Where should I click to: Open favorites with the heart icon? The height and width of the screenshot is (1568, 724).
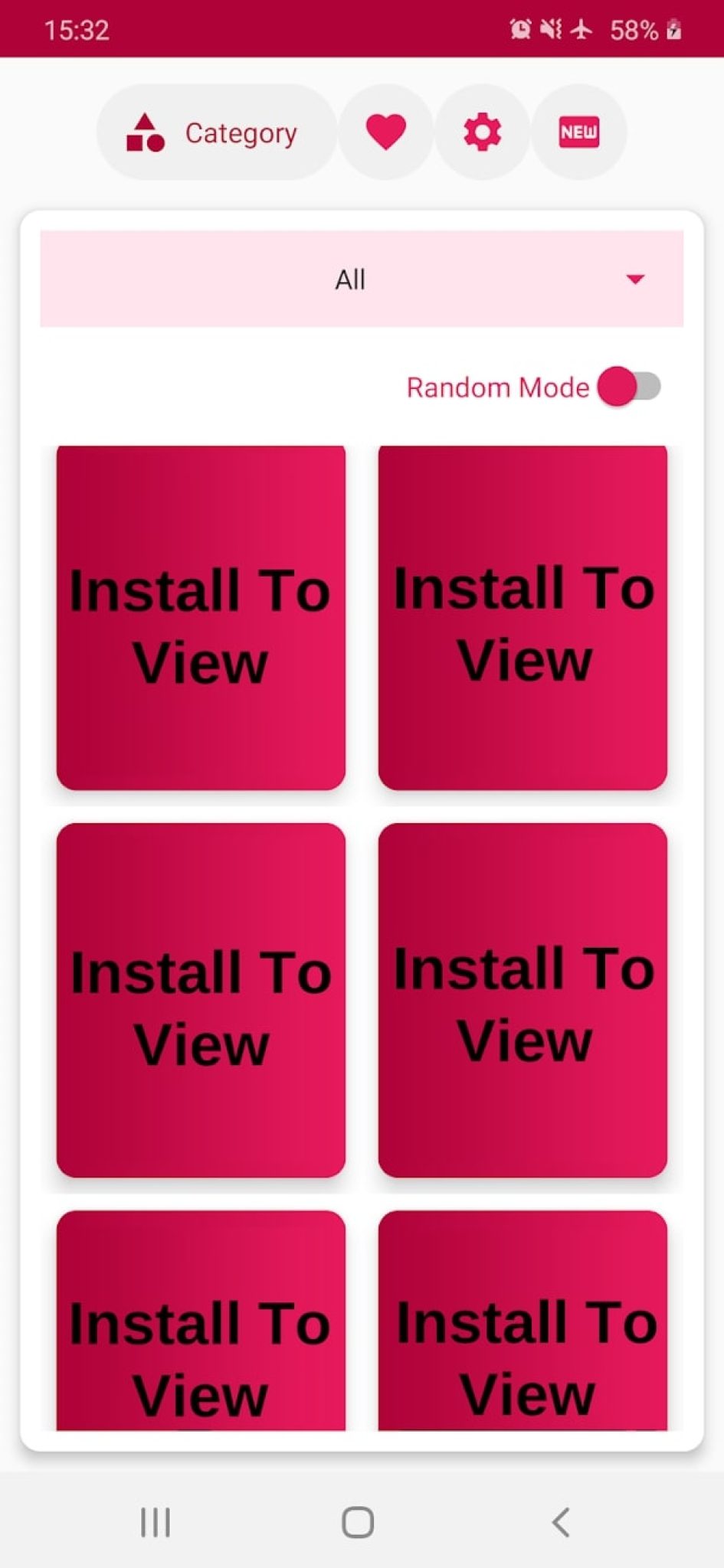click(x=386, y=132)
